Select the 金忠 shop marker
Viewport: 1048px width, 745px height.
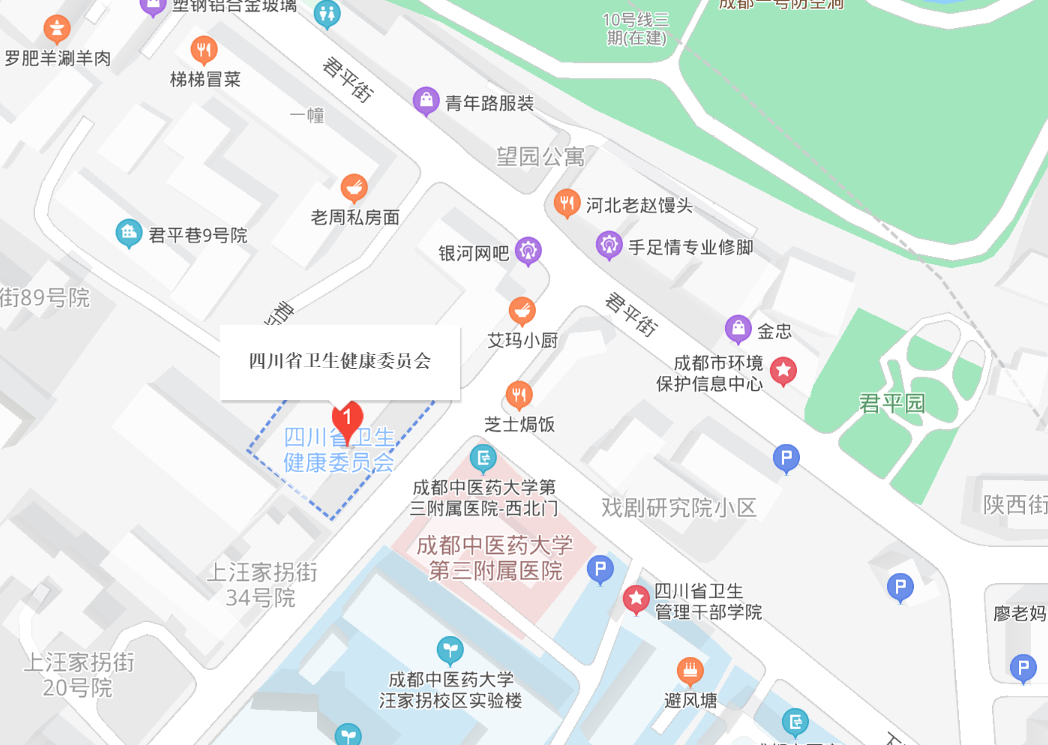(738, 328)
